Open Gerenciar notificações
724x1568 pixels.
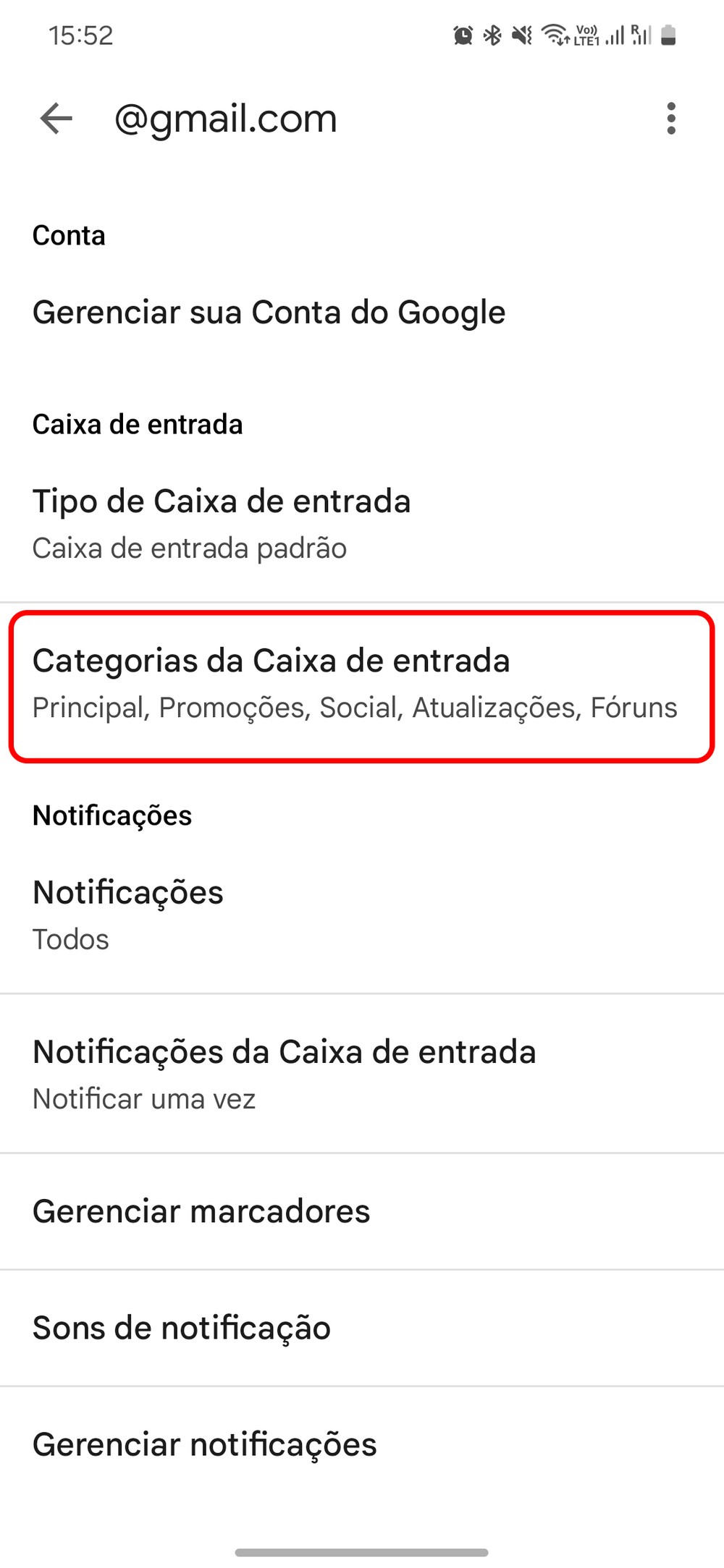tap(205, 1444)
